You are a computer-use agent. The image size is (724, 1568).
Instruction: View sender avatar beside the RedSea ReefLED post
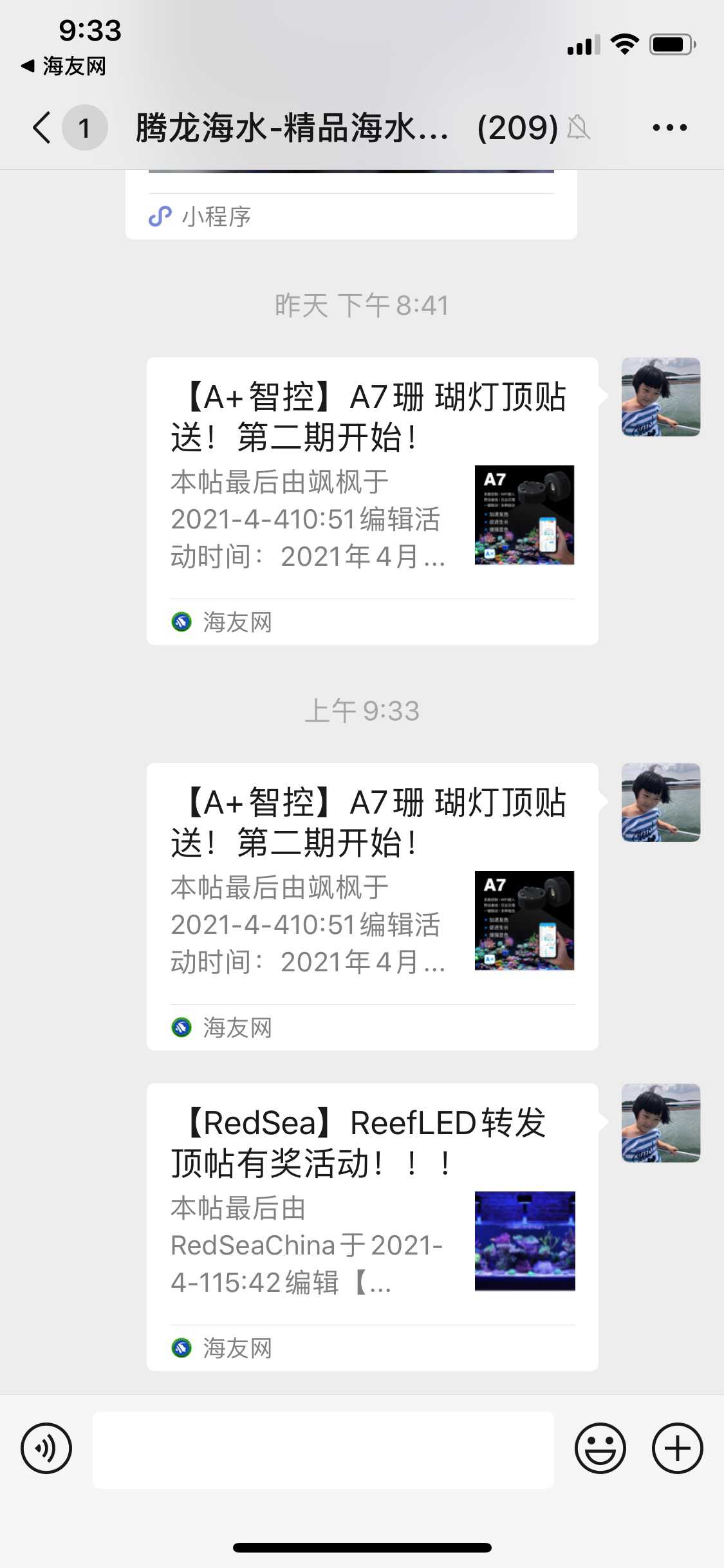[660, 1123]
